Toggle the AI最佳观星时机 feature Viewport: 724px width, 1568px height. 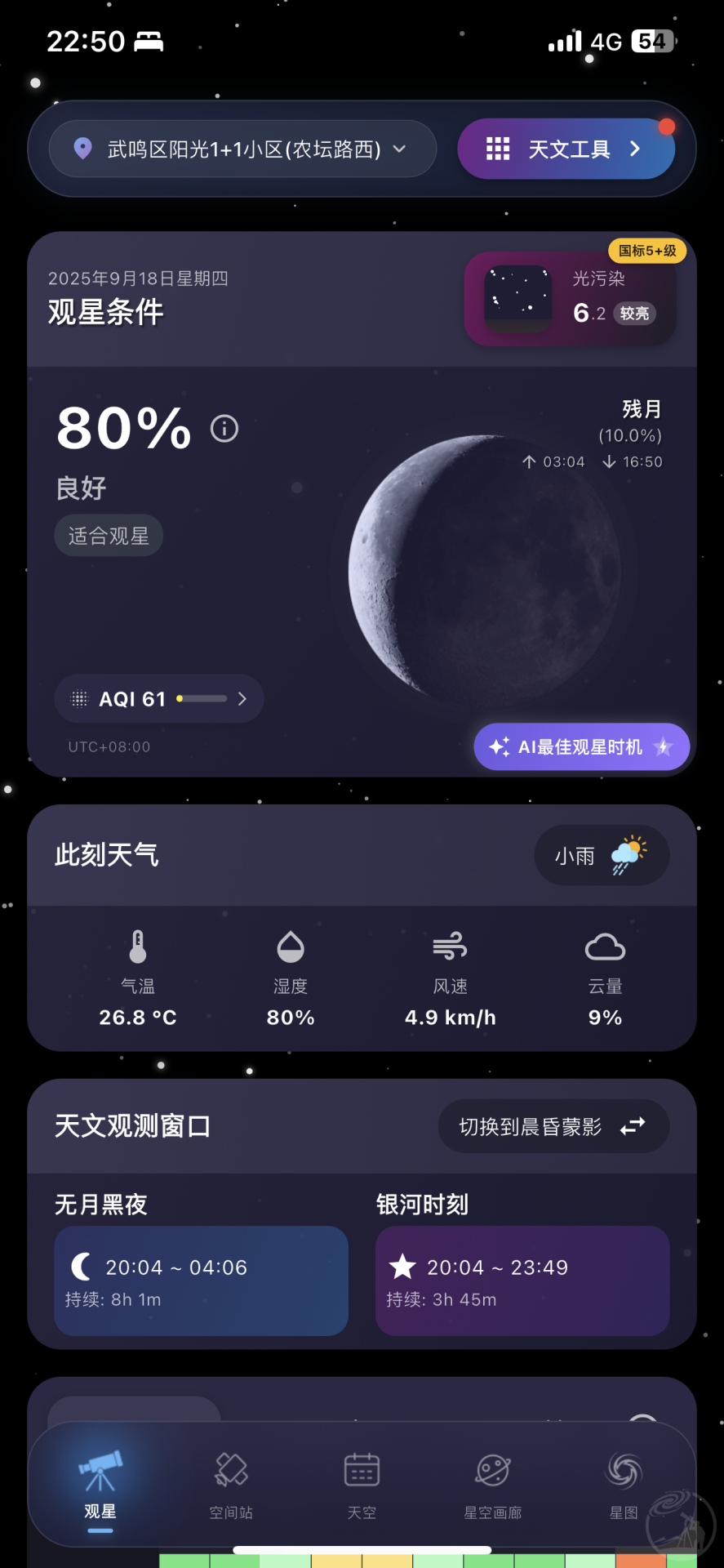(581, 746)
